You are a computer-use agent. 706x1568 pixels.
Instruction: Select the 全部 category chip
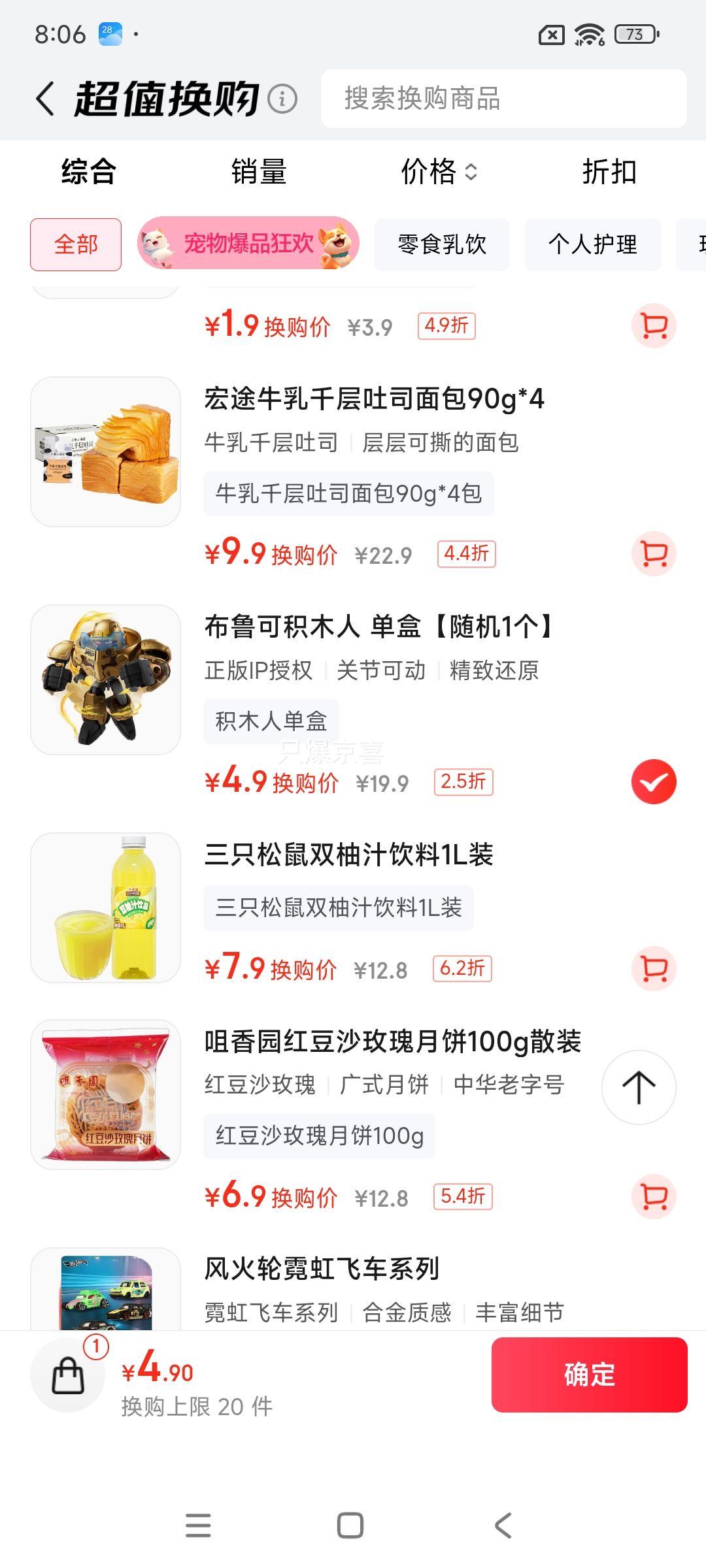click(x=76, y=244)
